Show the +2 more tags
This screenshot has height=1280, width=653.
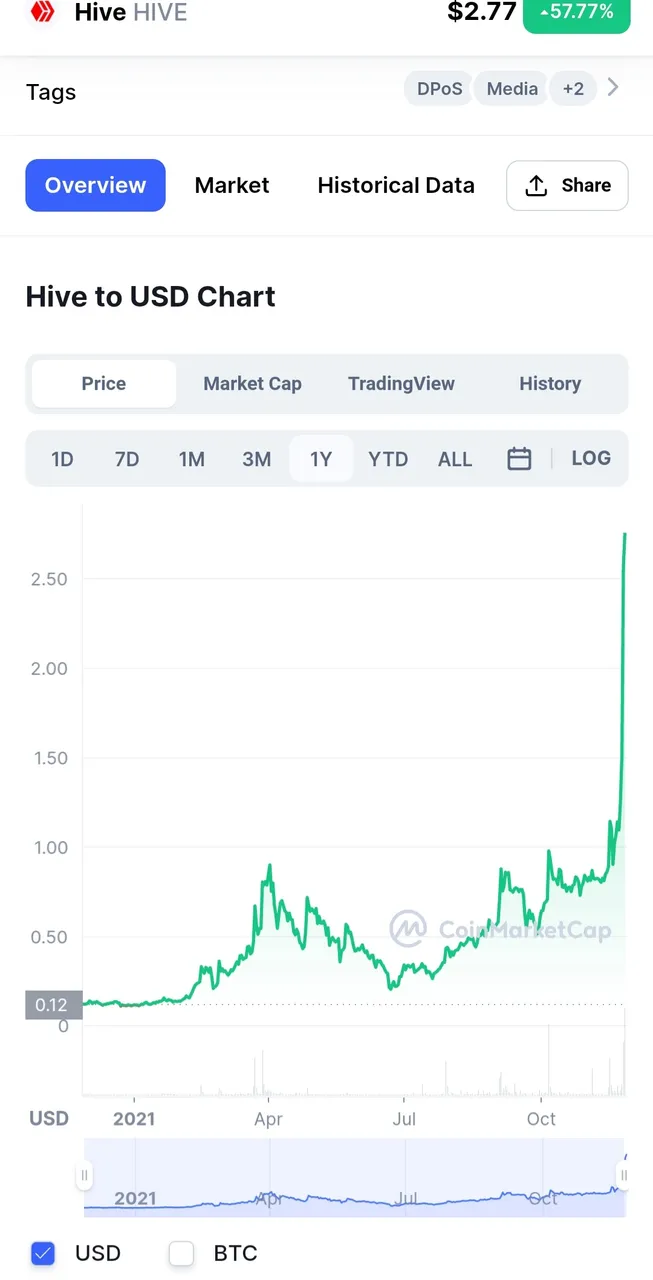coord(573,89)
